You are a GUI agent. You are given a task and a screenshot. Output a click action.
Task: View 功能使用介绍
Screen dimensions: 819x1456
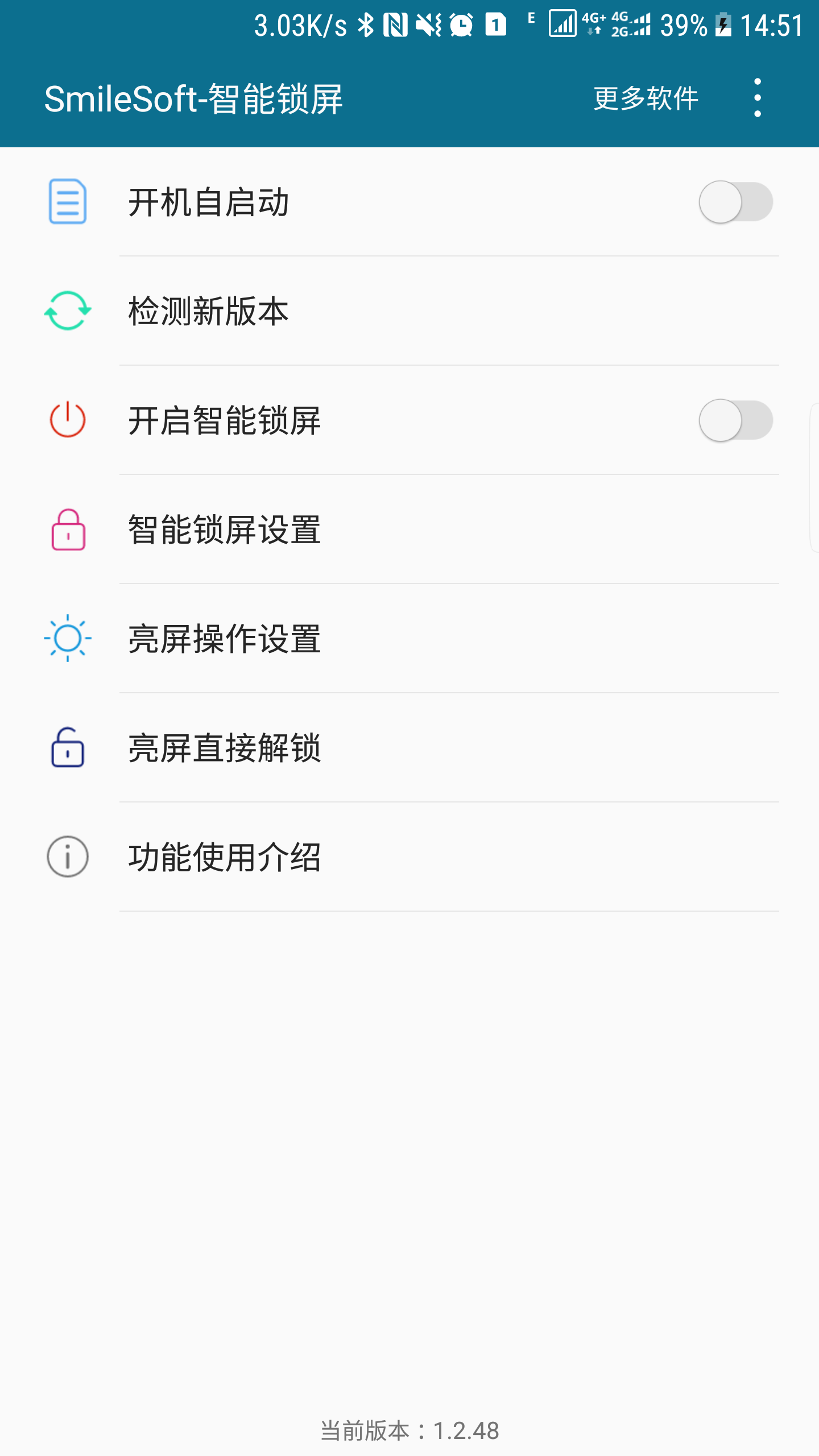(409, 857)
